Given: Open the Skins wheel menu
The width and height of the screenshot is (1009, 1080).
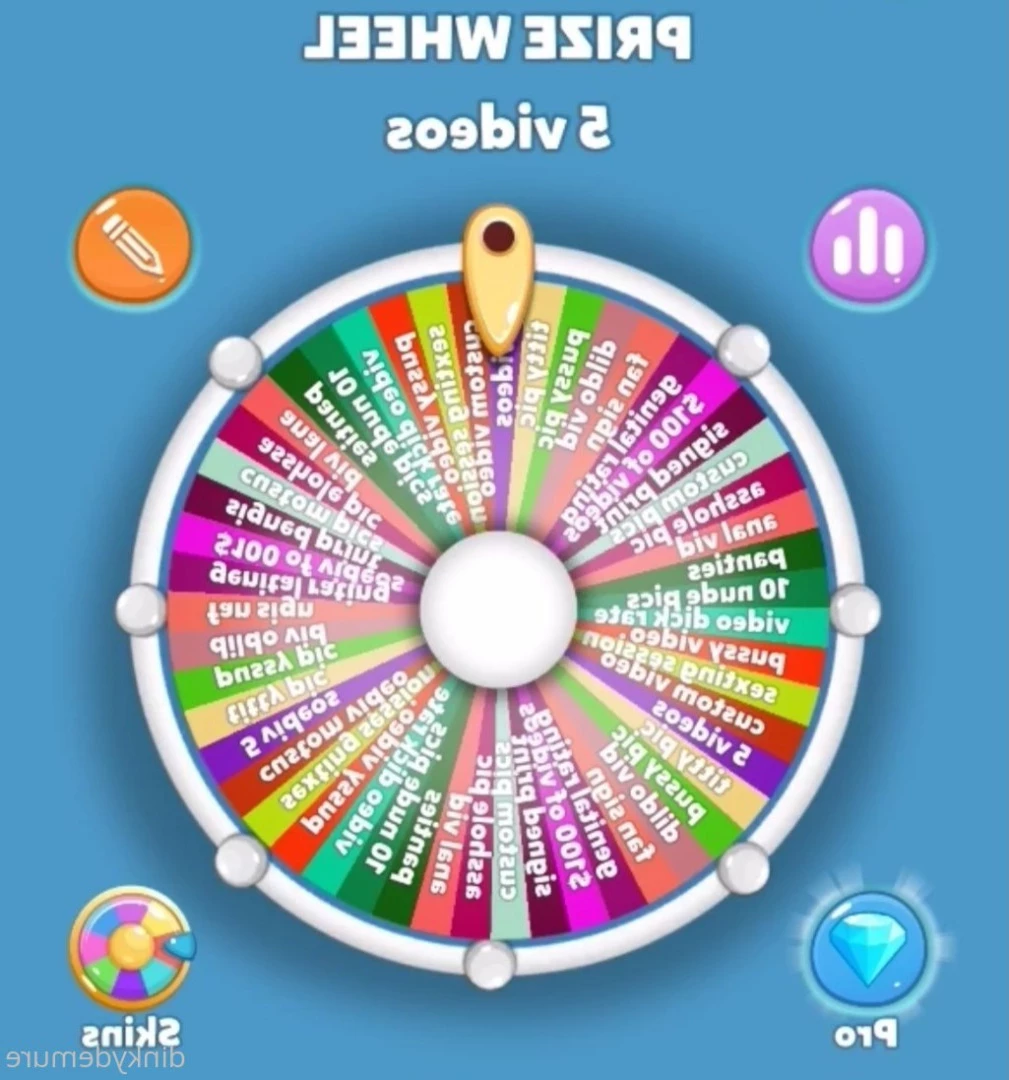Looking at the screenshot, I should point(130,947).
